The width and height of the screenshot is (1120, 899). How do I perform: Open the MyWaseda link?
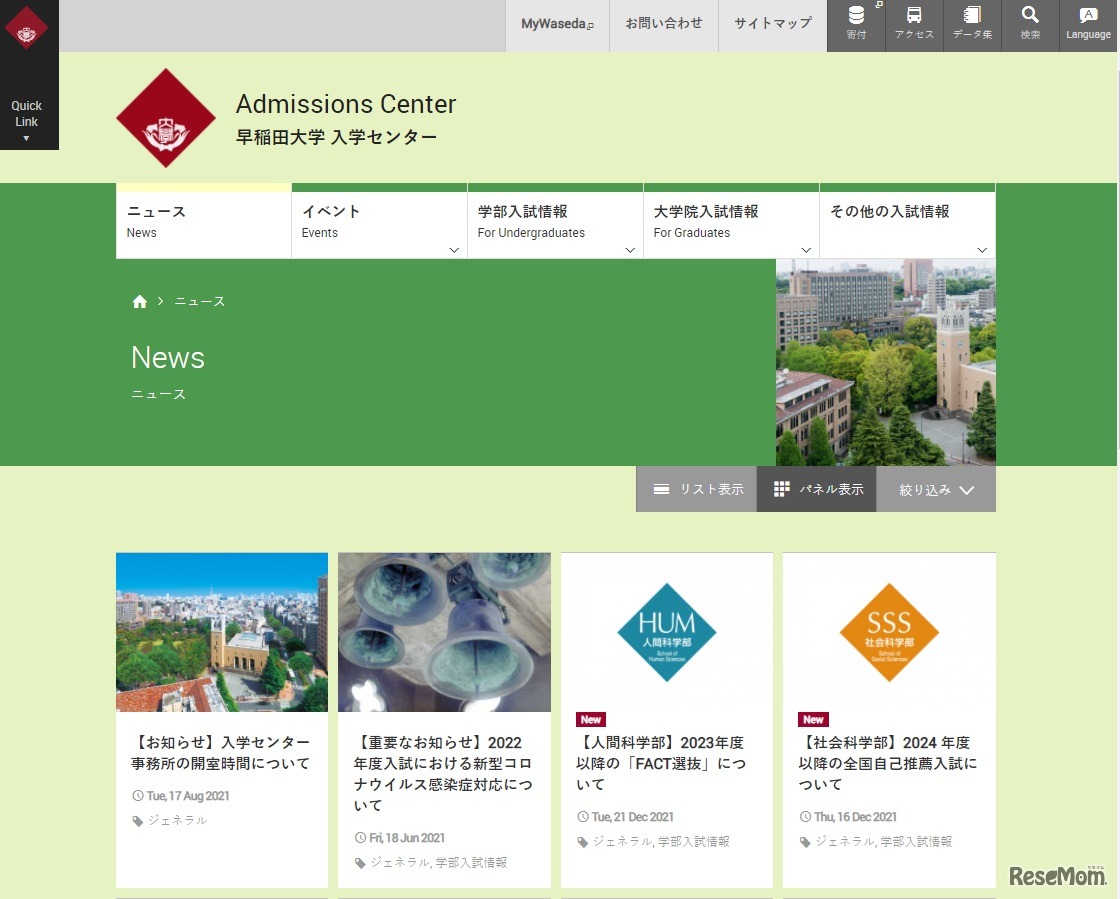click(x=557, y=24)
